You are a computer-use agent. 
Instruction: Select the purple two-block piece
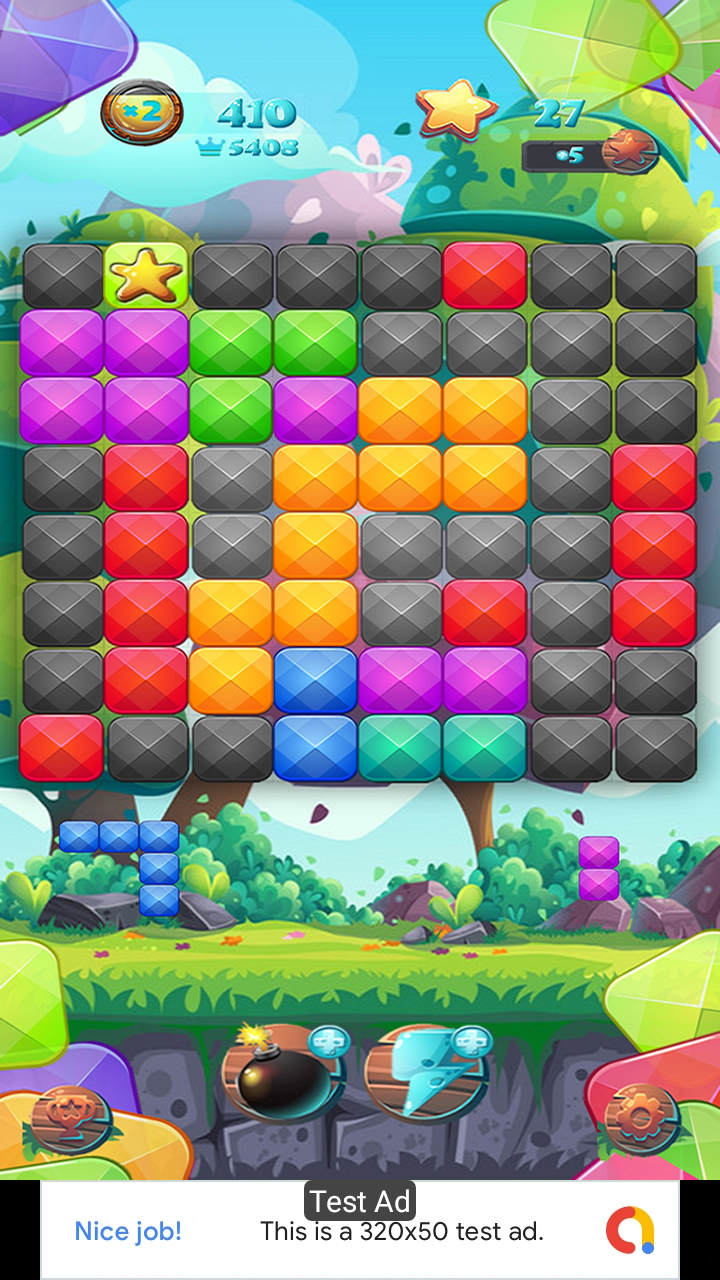point(598,868)
